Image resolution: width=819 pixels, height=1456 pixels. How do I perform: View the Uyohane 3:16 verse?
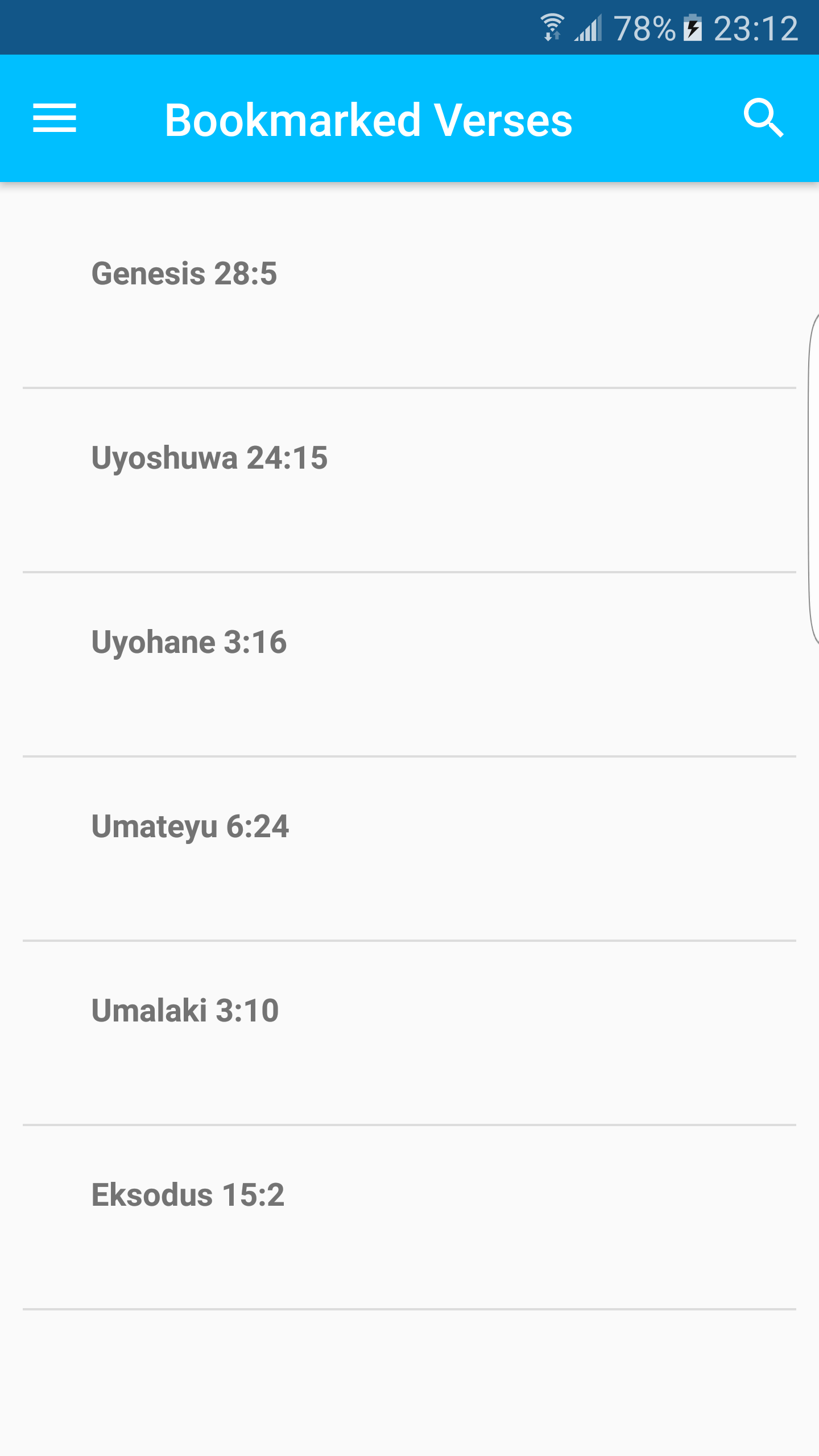tap(189, 643)
